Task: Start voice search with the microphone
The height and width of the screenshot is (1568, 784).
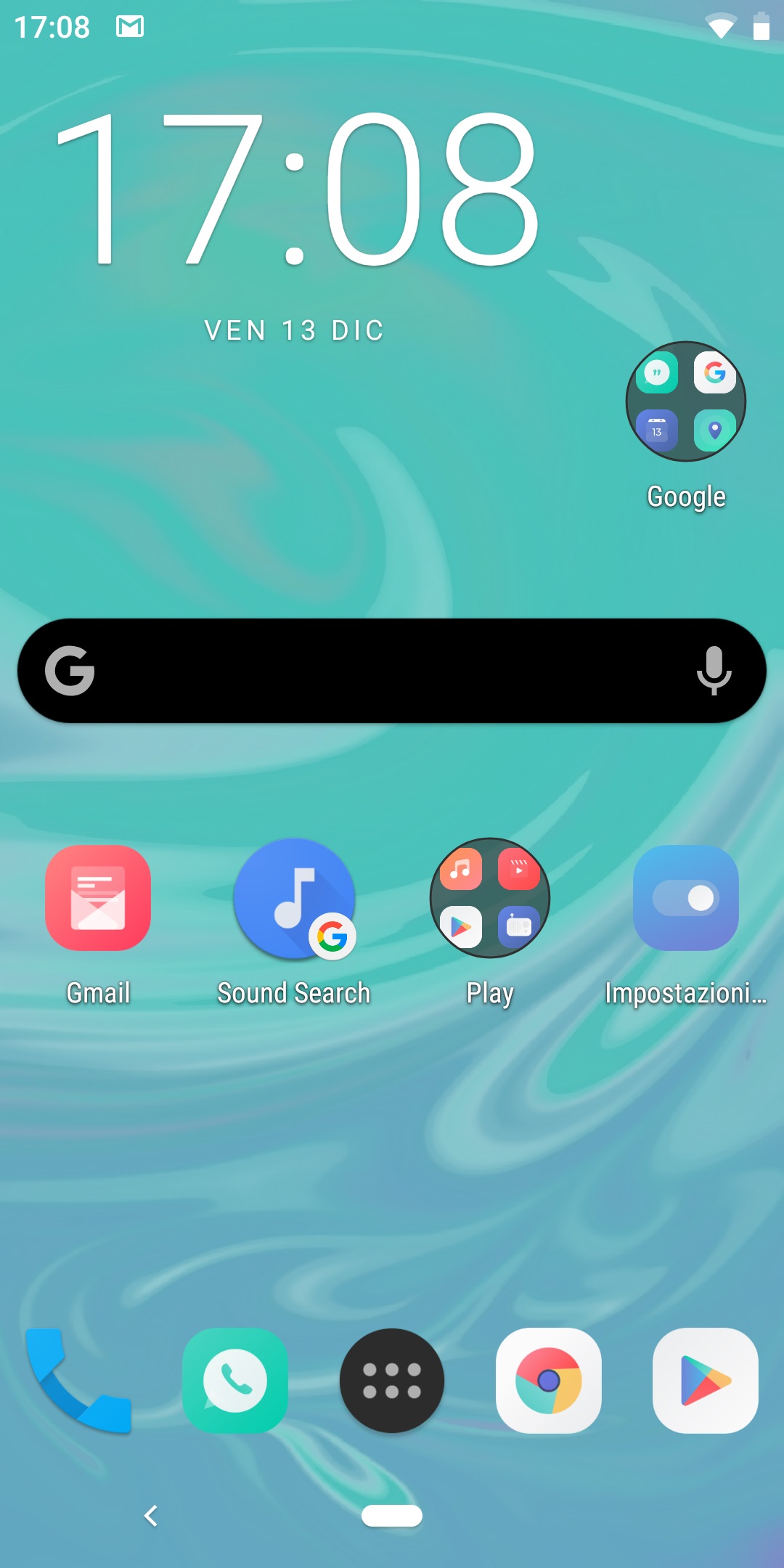Action: pos(714,671)
